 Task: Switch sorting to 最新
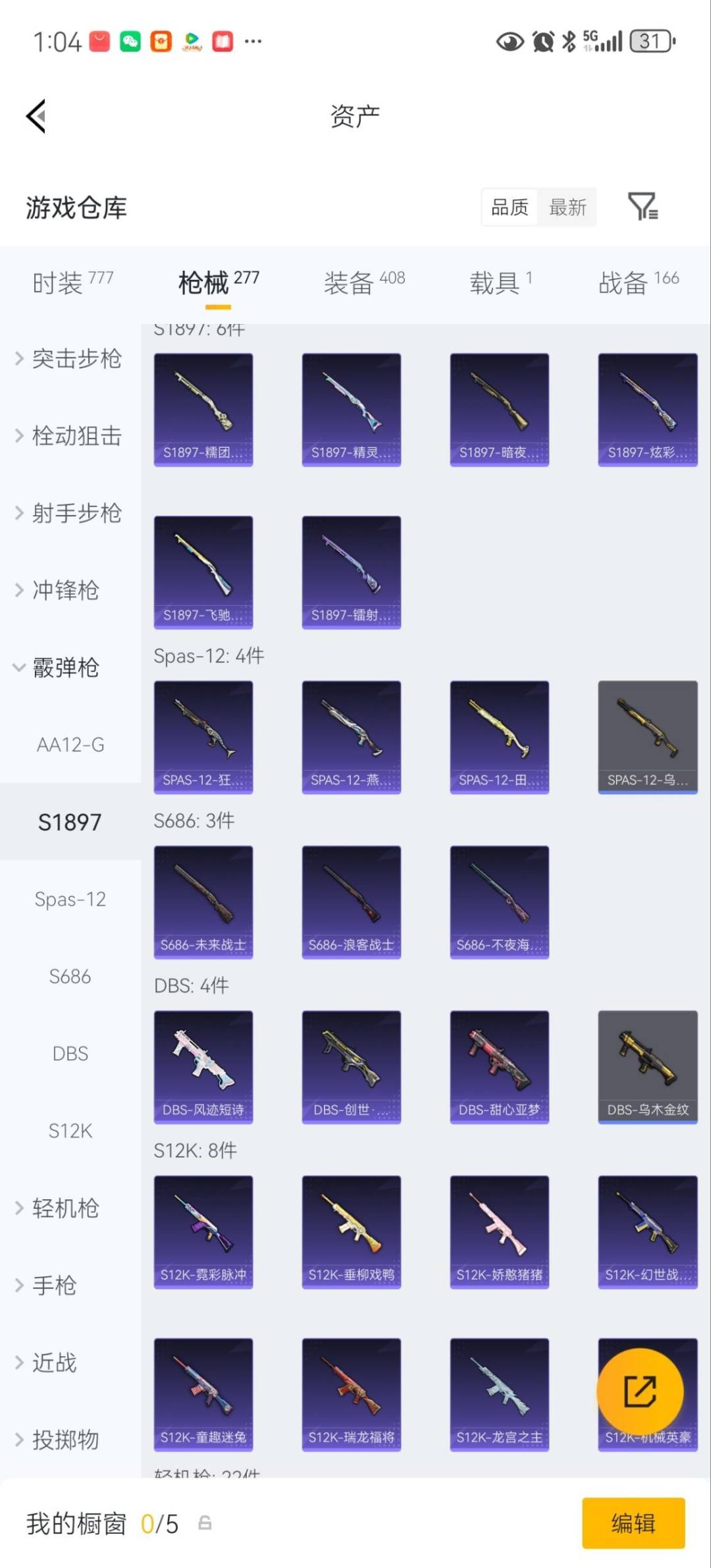567,207
